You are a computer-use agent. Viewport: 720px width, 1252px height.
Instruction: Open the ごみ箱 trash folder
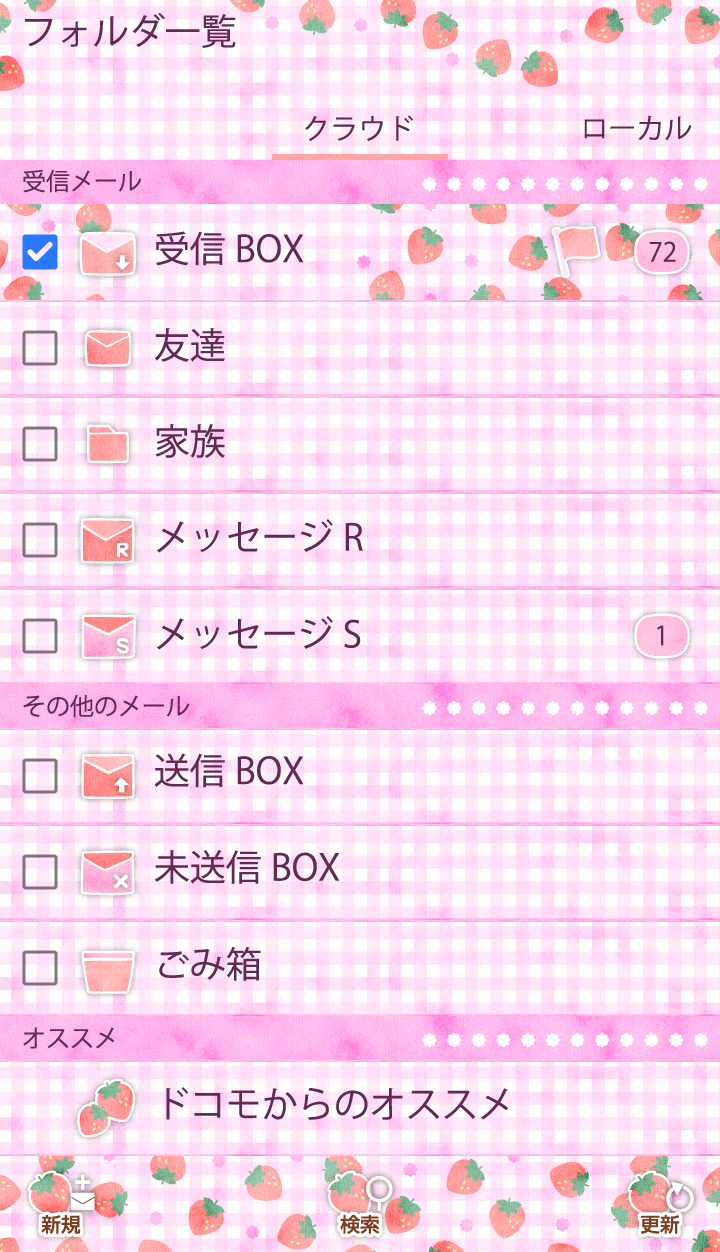pos(209,966)
